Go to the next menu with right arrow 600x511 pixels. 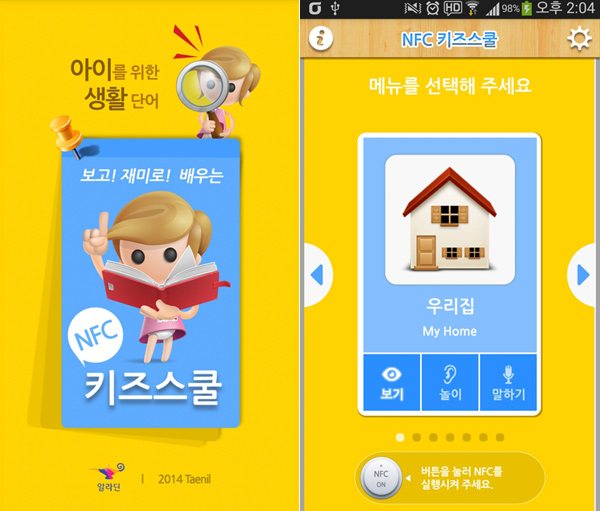[x=583, y=274]
